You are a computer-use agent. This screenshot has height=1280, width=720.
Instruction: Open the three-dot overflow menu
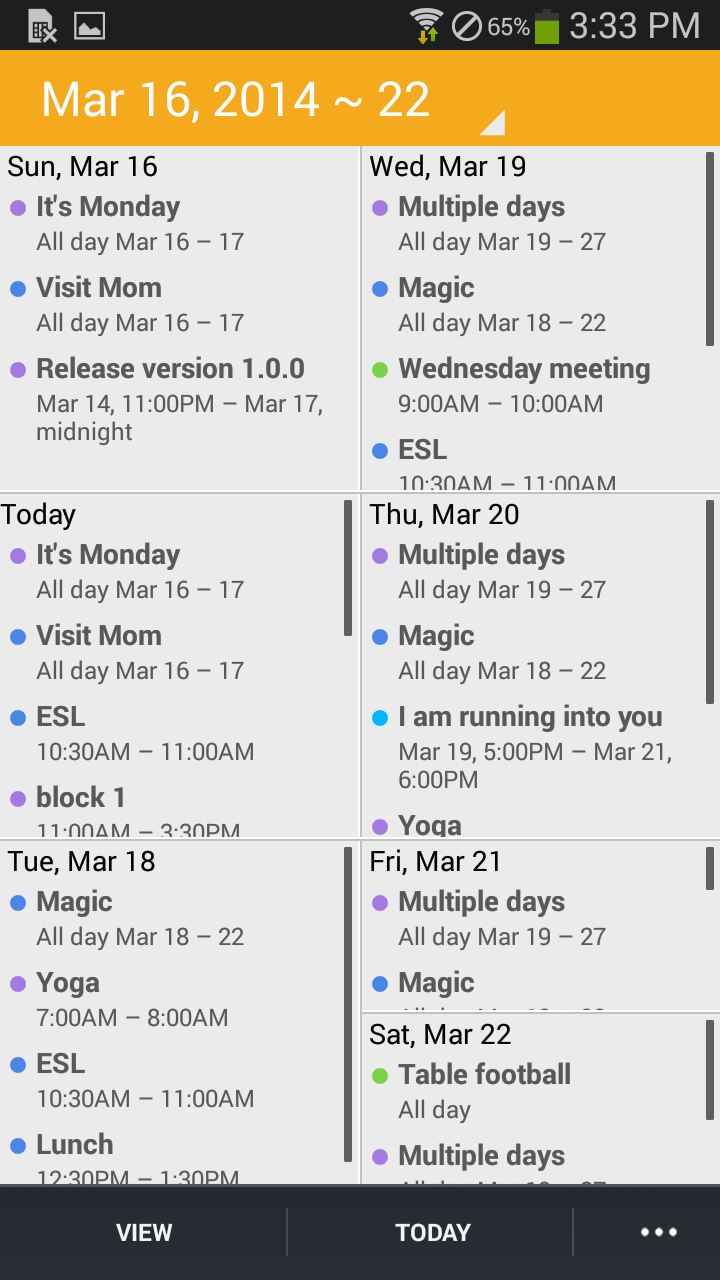(x=658, y=1233)
